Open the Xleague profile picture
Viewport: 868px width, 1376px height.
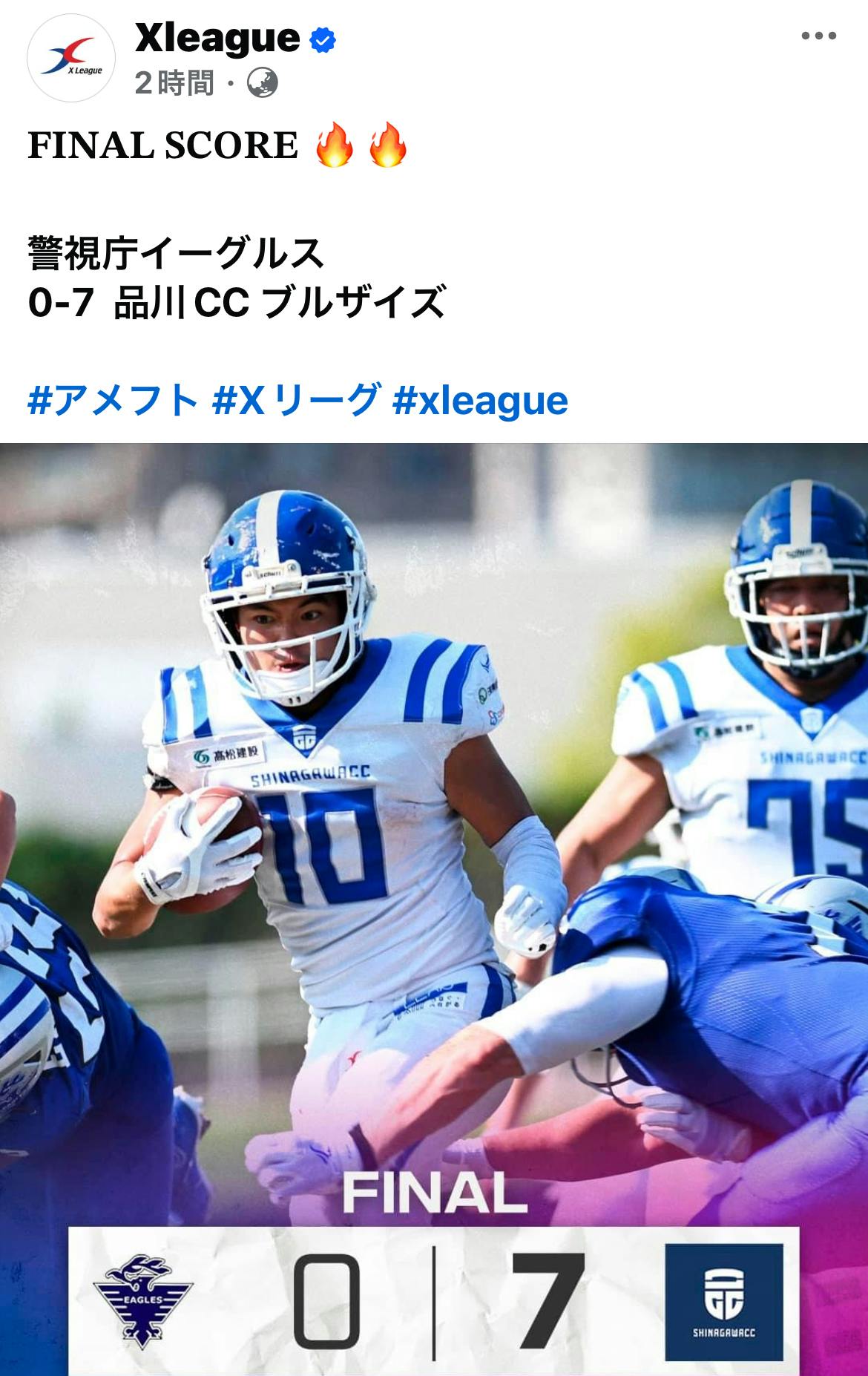[x=71, y=57]
